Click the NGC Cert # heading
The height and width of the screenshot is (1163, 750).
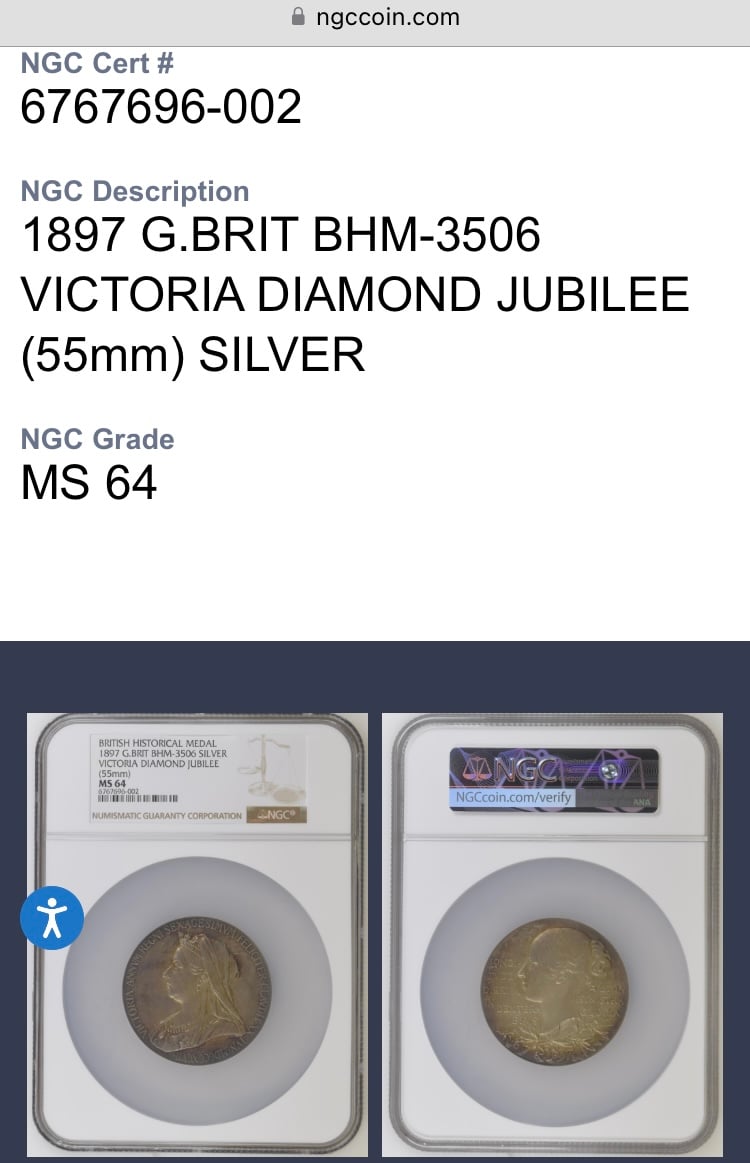click(100, 63)
